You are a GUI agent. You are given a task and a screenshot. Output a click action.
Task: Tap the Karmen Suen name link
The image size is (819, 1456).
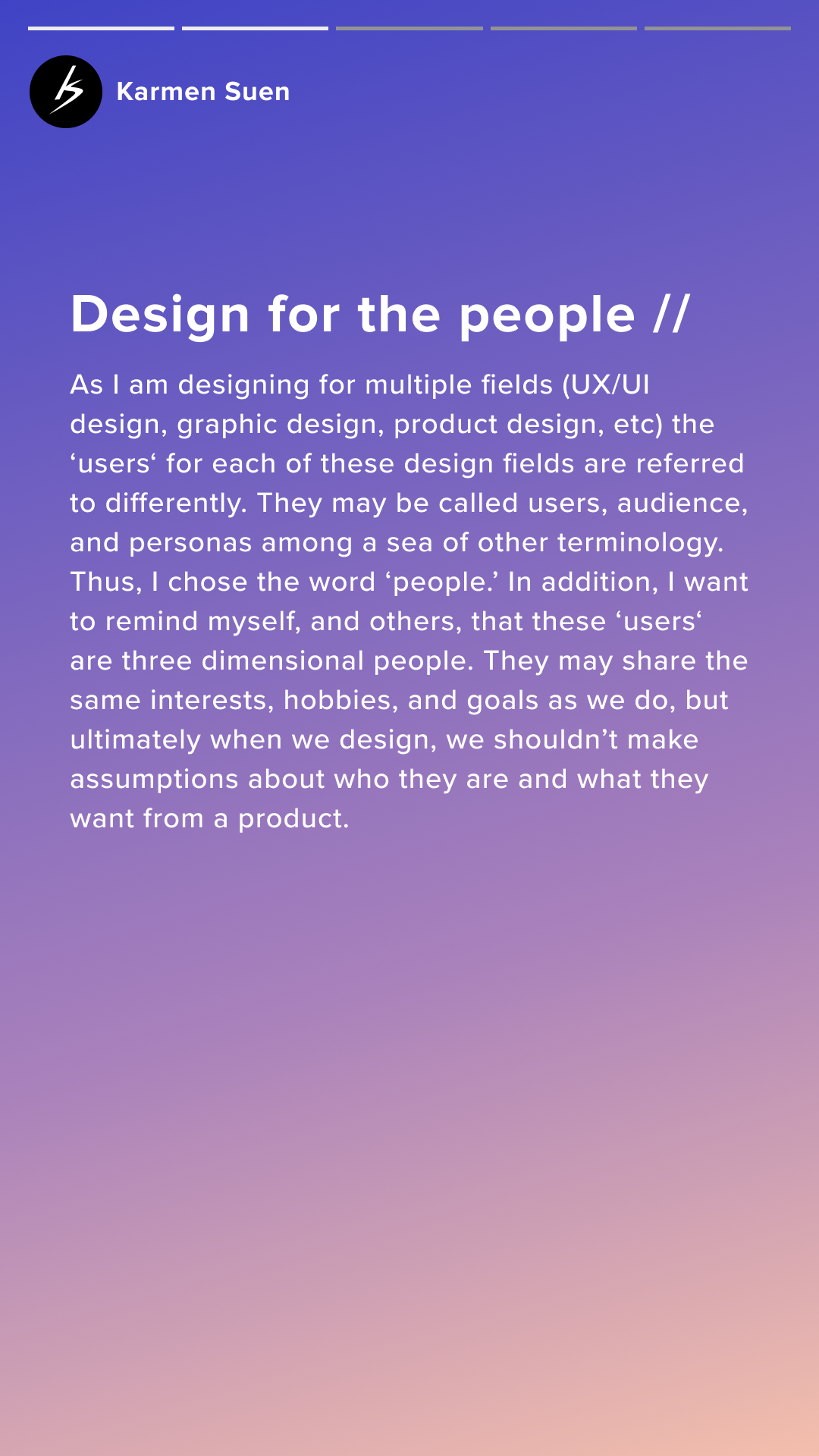pyautogui.click(x=202, y=92)
